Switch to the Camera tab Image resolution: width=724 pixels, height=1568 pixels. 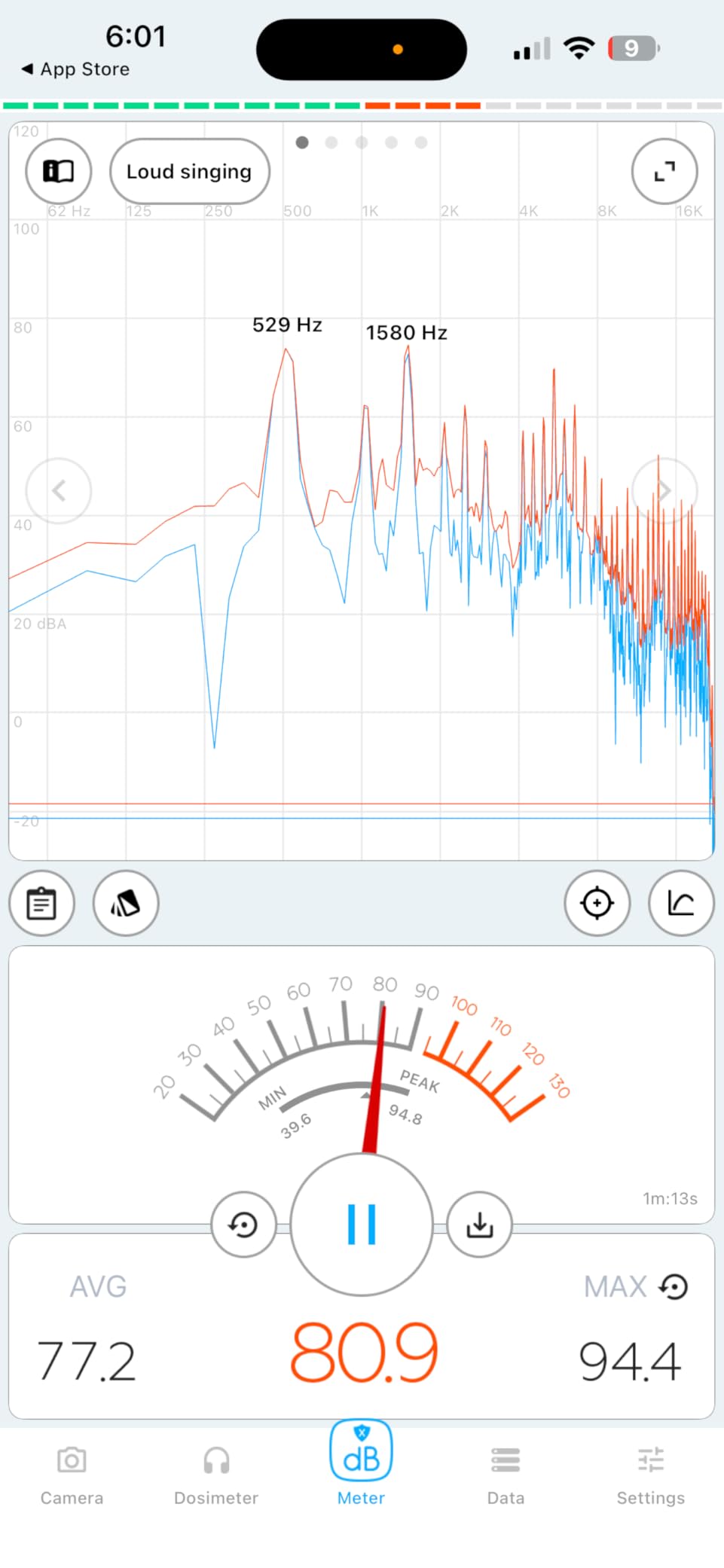[x=72, y=1475]
